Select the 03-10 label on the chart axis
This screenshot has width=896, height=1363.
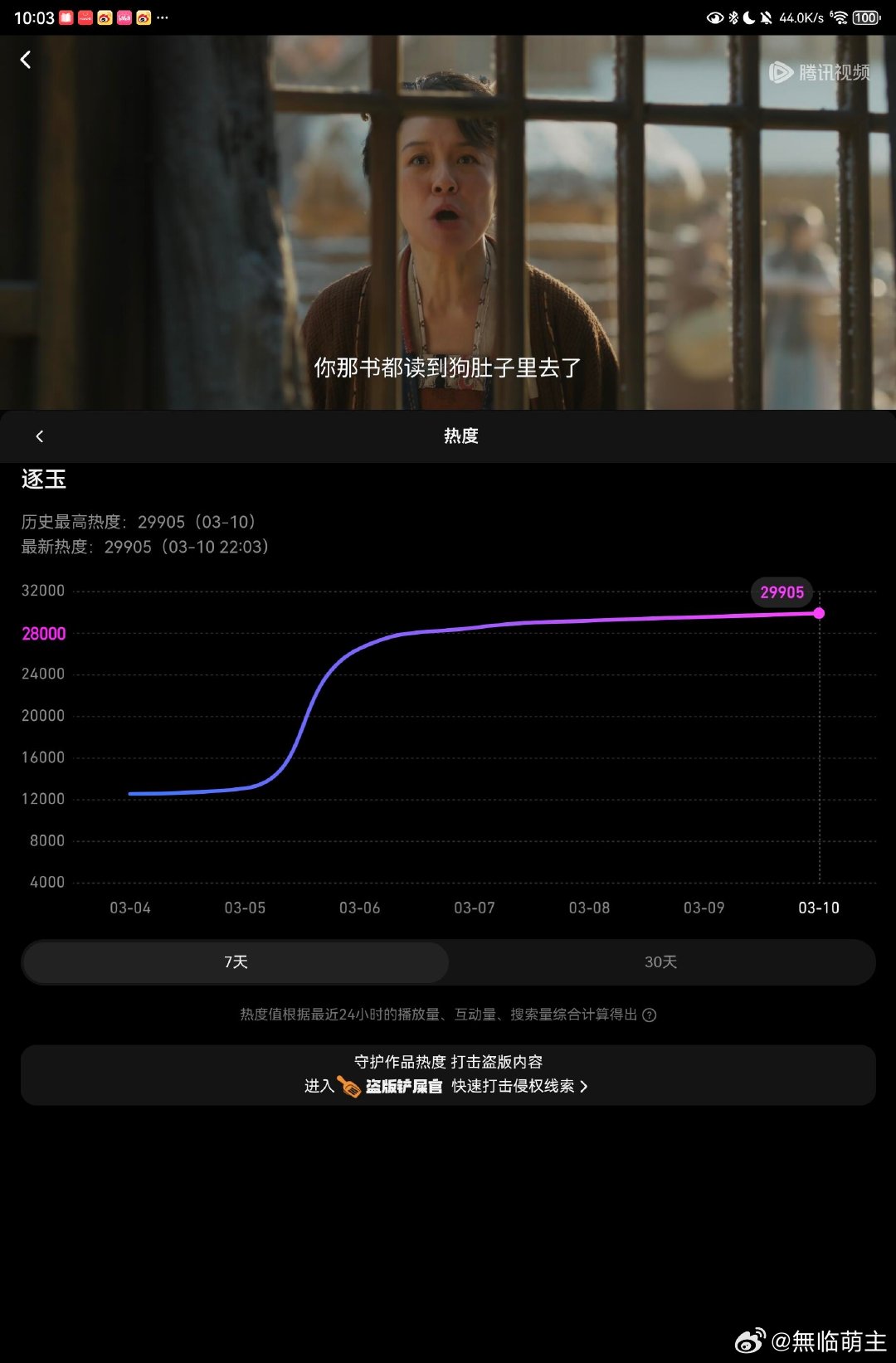(x=819, y=908)
